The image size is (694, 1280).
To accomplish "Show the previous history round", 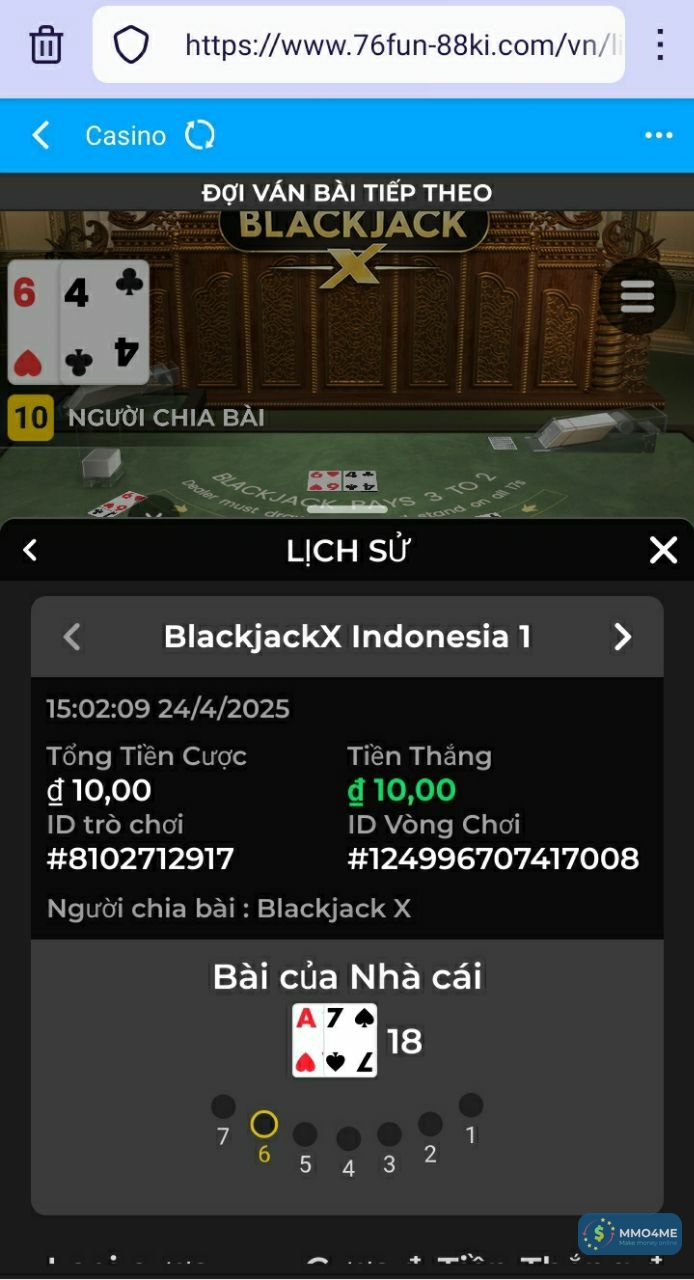I will pyautogui.click(x=71, y=637).
